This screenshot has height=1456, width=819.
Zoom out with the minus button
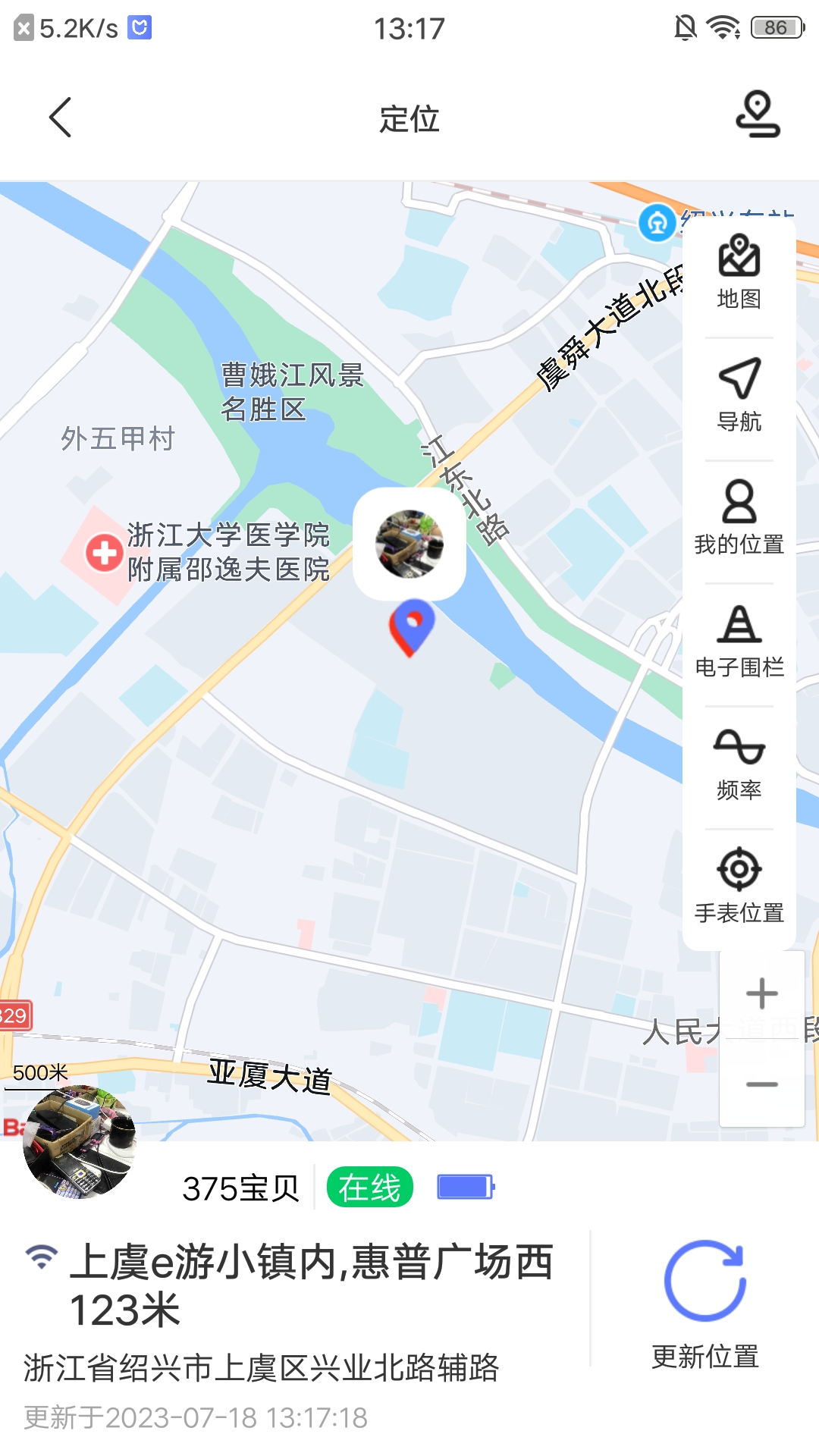(x=761, y=1085)
